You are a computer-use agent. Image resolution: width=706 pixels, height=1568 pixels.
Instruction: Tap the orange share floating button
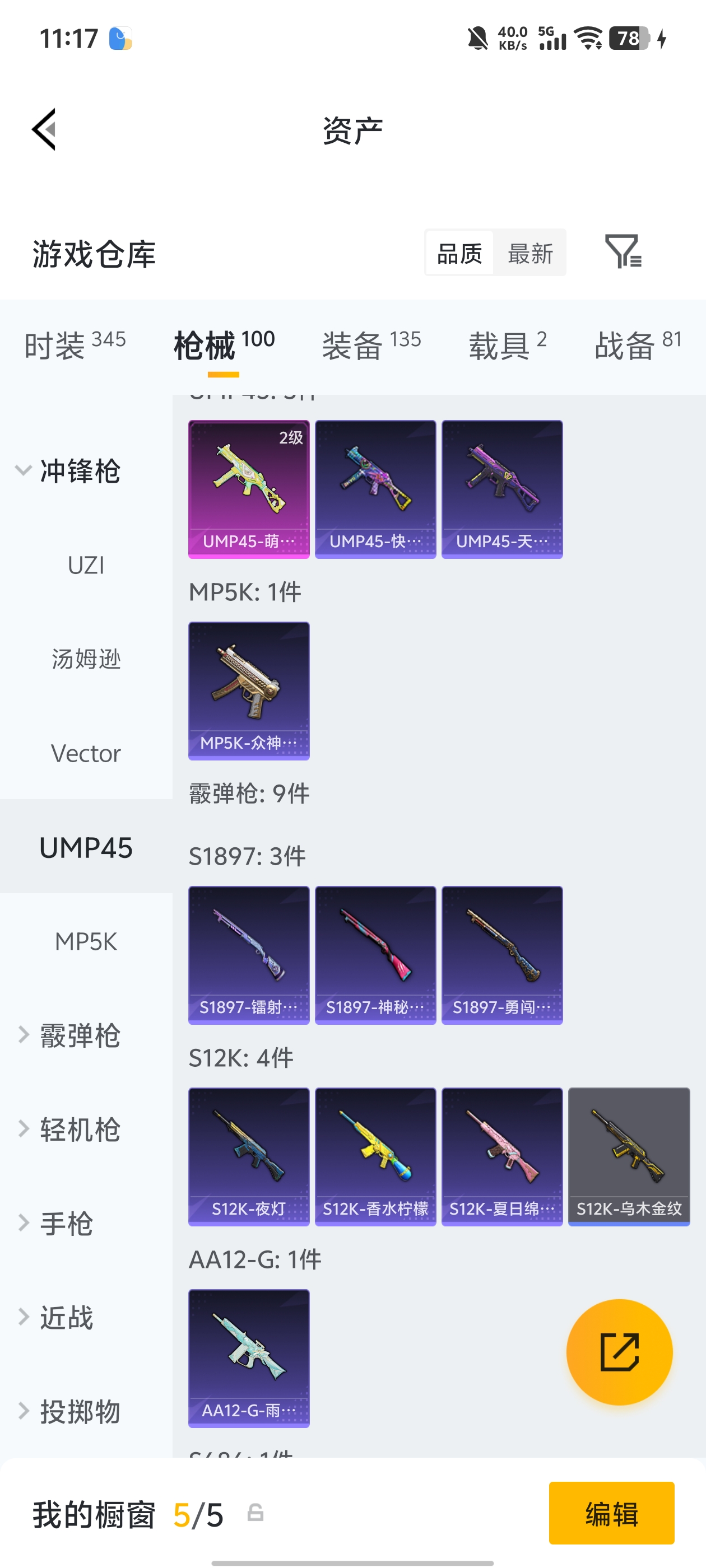pos(619,1352)
